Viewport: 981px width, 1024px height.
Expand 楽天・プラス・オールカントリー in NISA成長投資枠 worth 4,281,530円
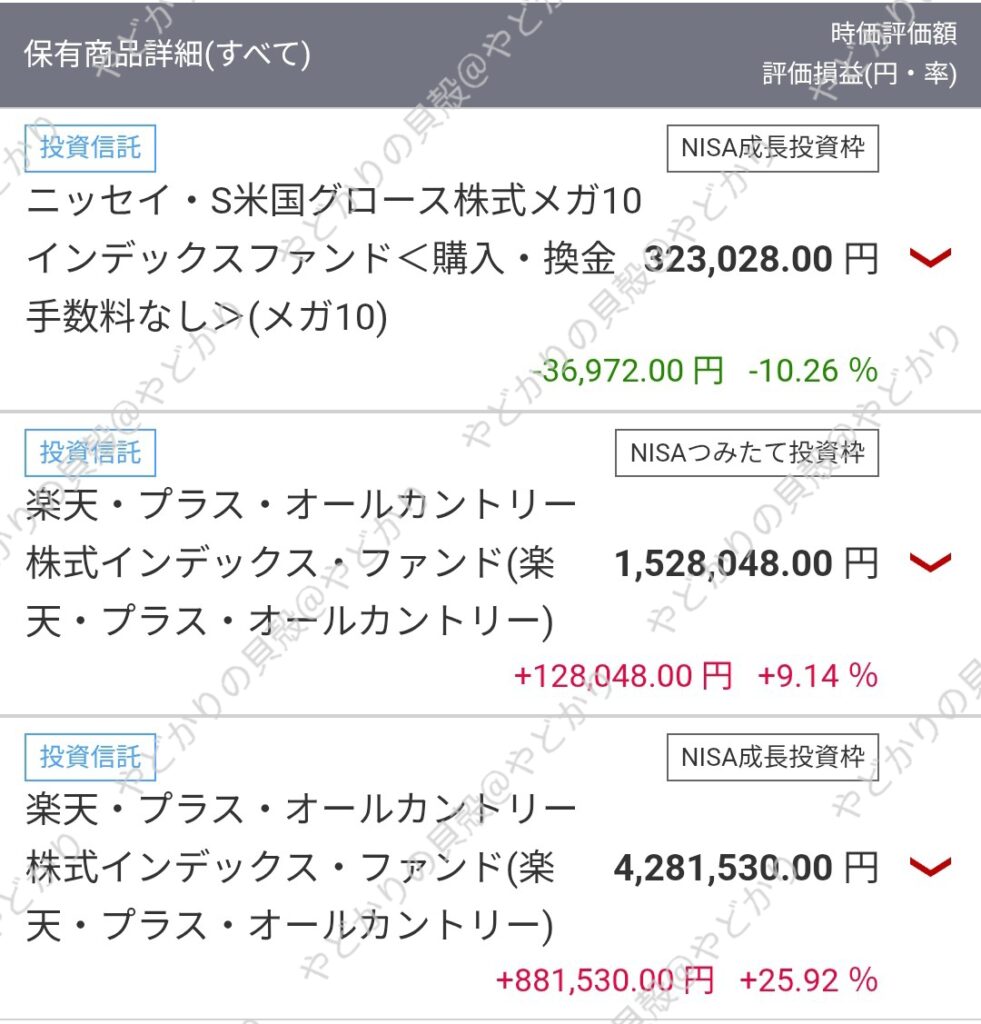929,867
